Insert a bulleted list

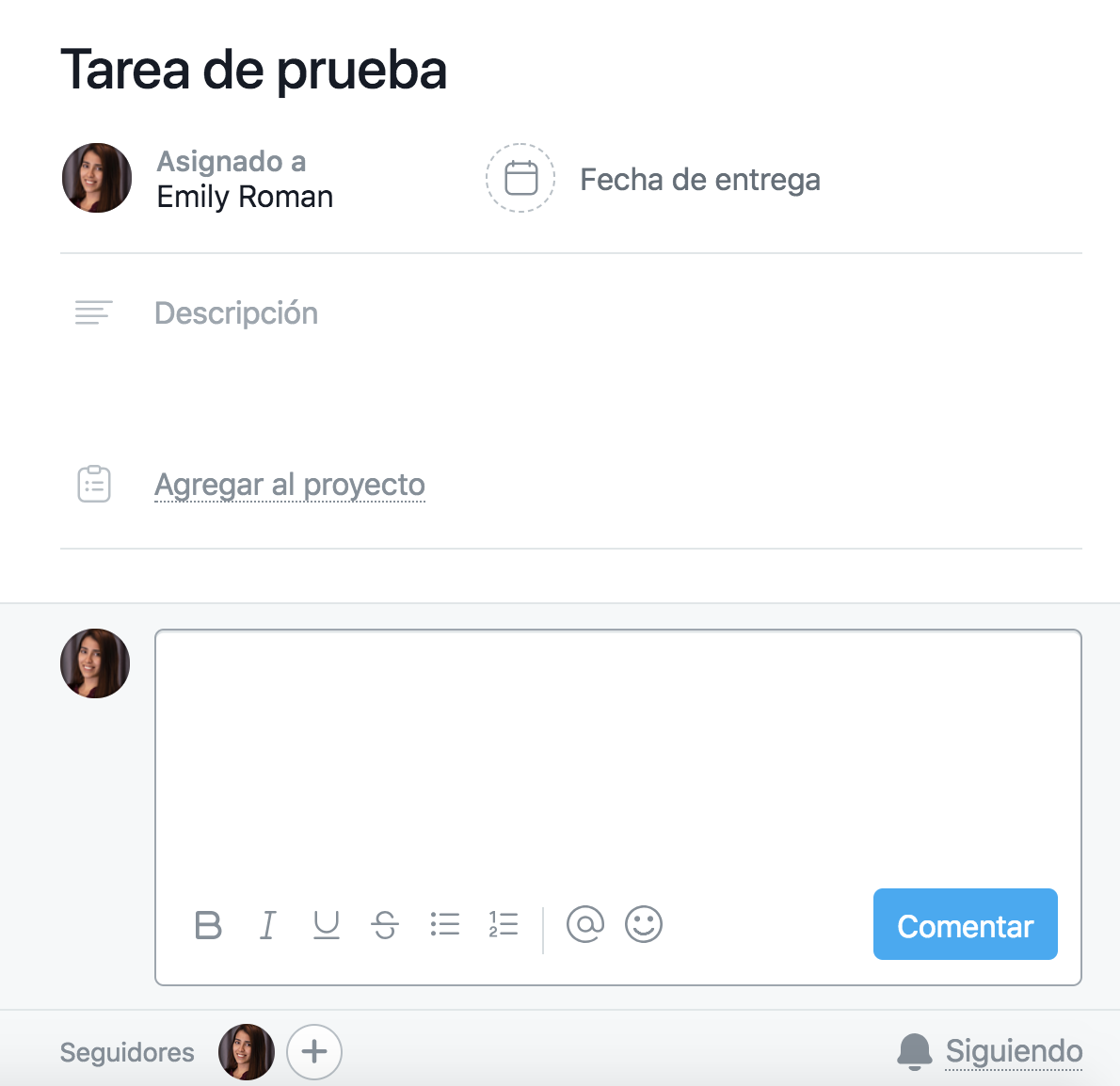444,924
